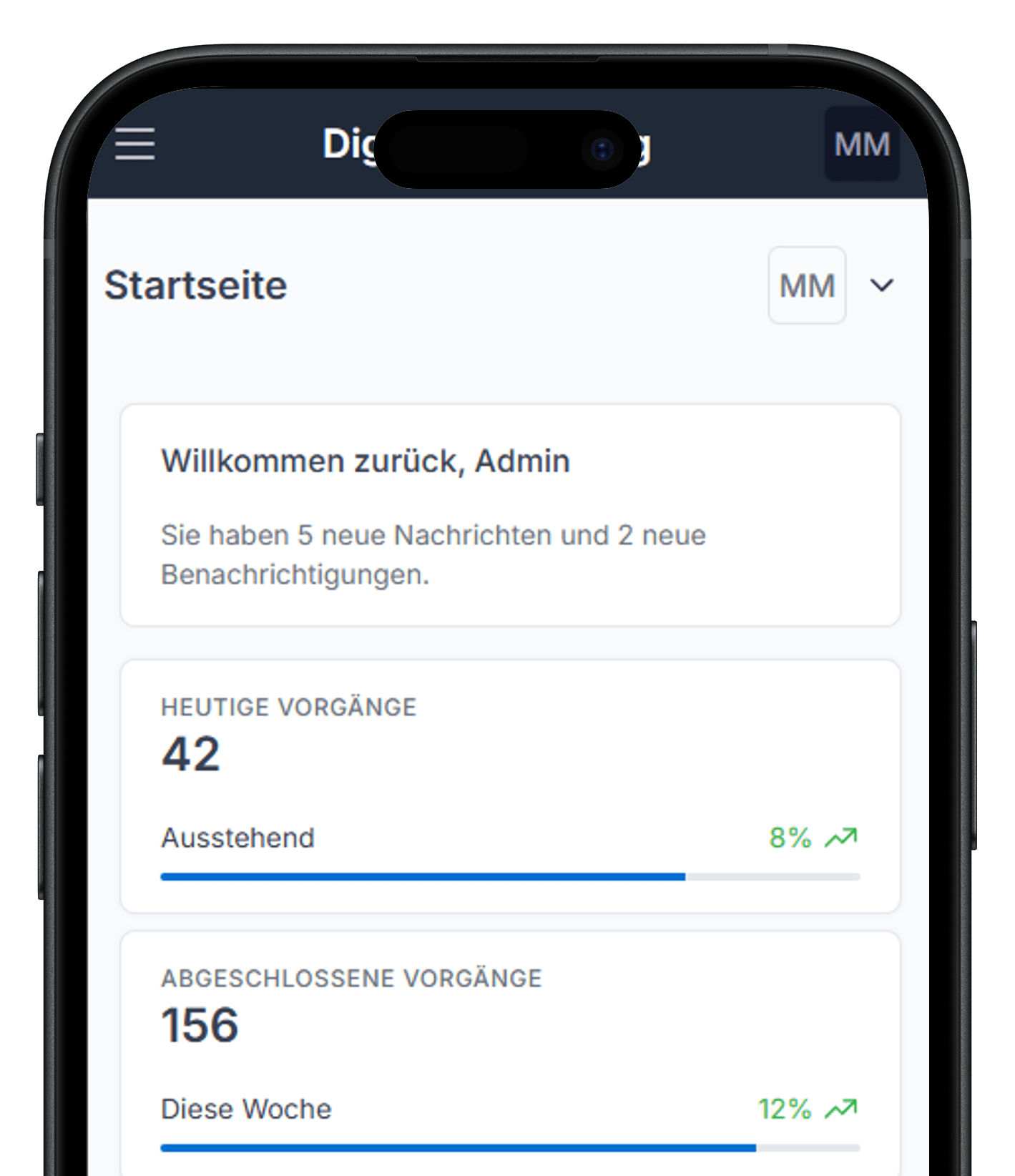
Task: Open the Heutige Vorgänge card
Action: pyautogui.click(x=509, y=785)
